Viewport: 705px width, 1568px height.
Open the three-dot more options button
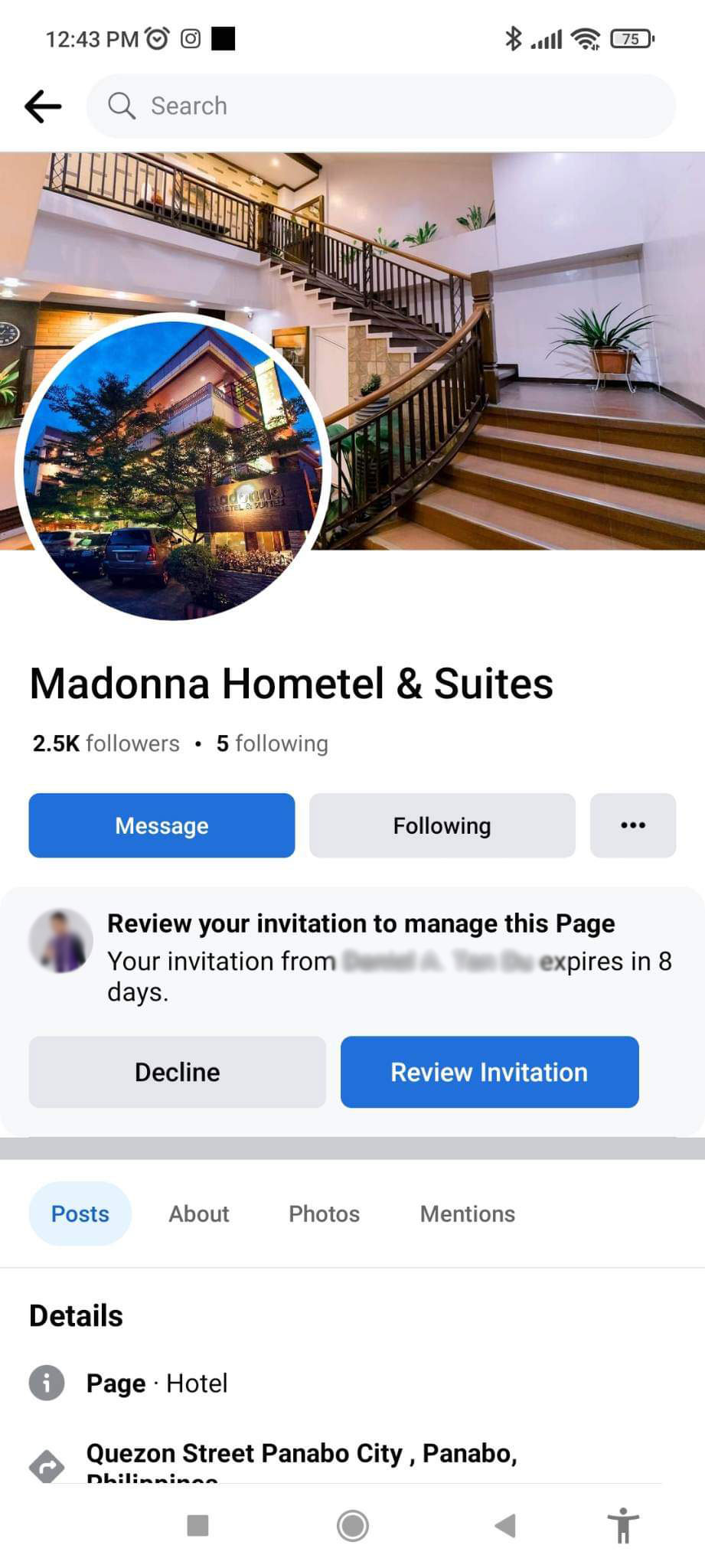click(632, 825)
